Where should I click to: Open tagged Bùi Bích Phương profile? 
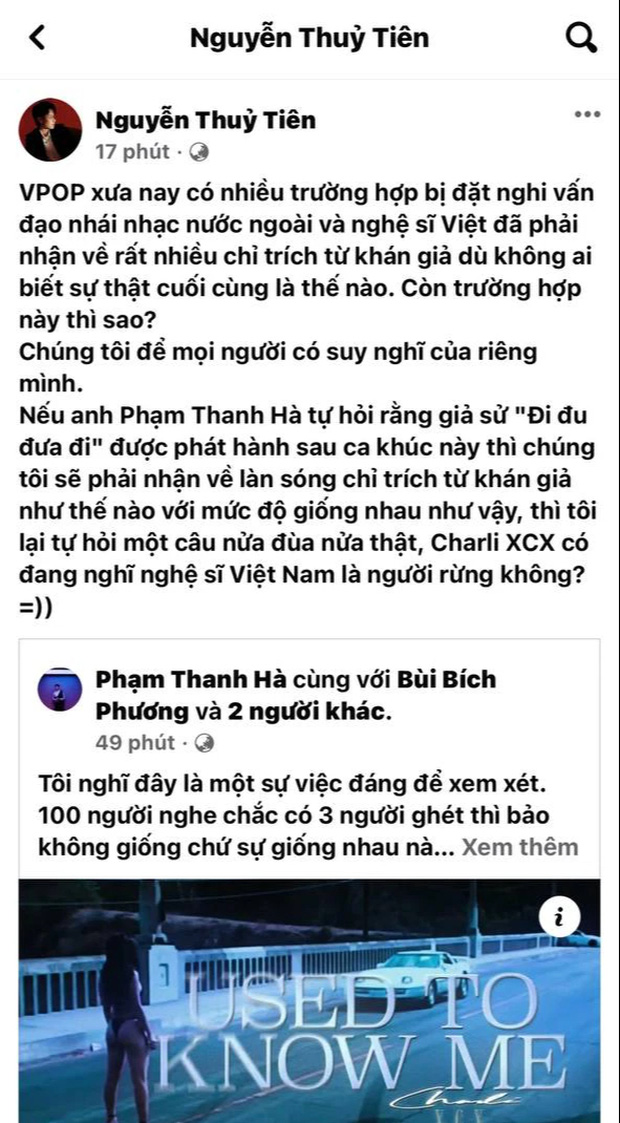click(295, 695)
